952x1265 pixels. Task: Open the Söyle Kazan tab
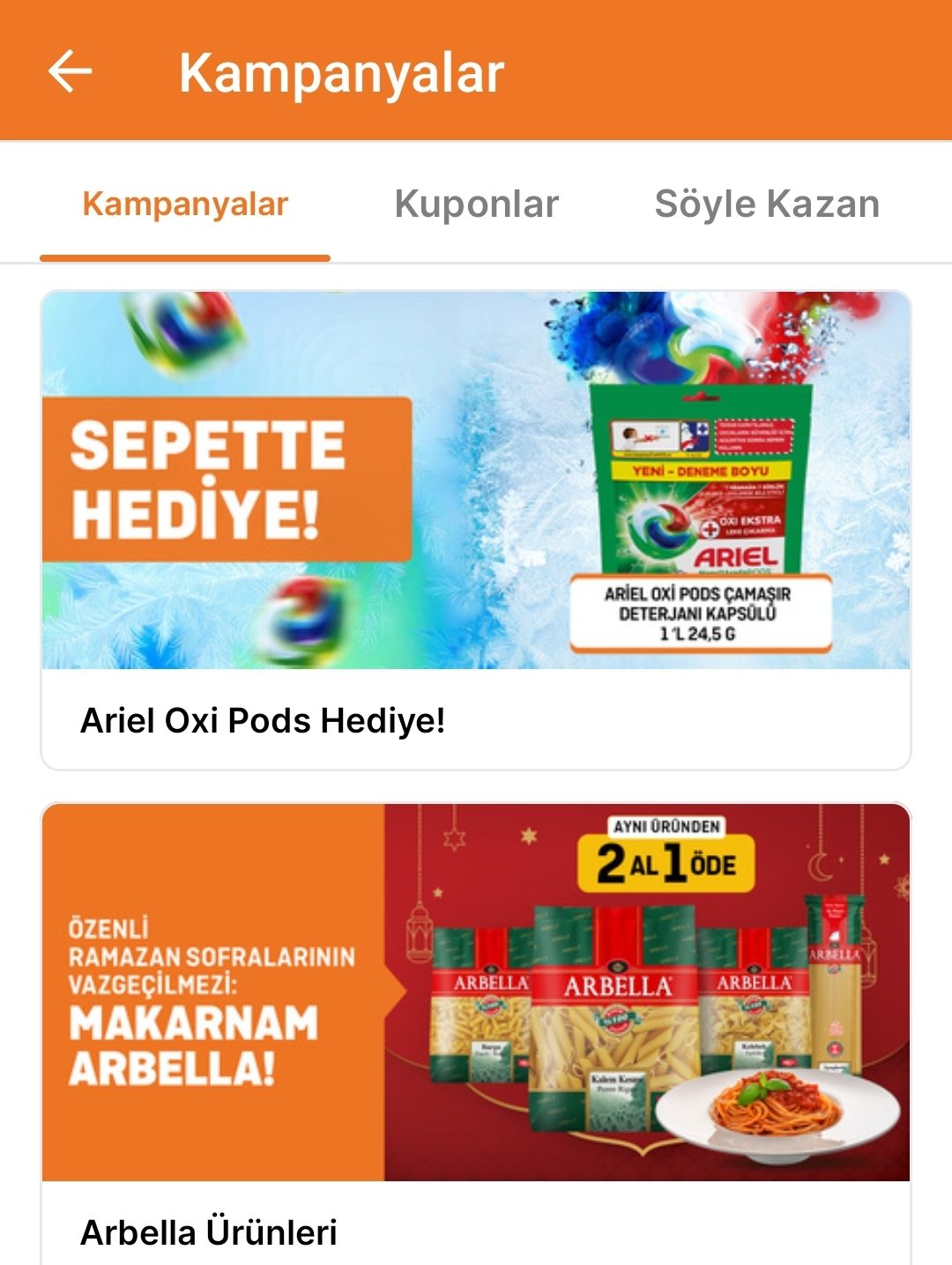coord(767,205)
